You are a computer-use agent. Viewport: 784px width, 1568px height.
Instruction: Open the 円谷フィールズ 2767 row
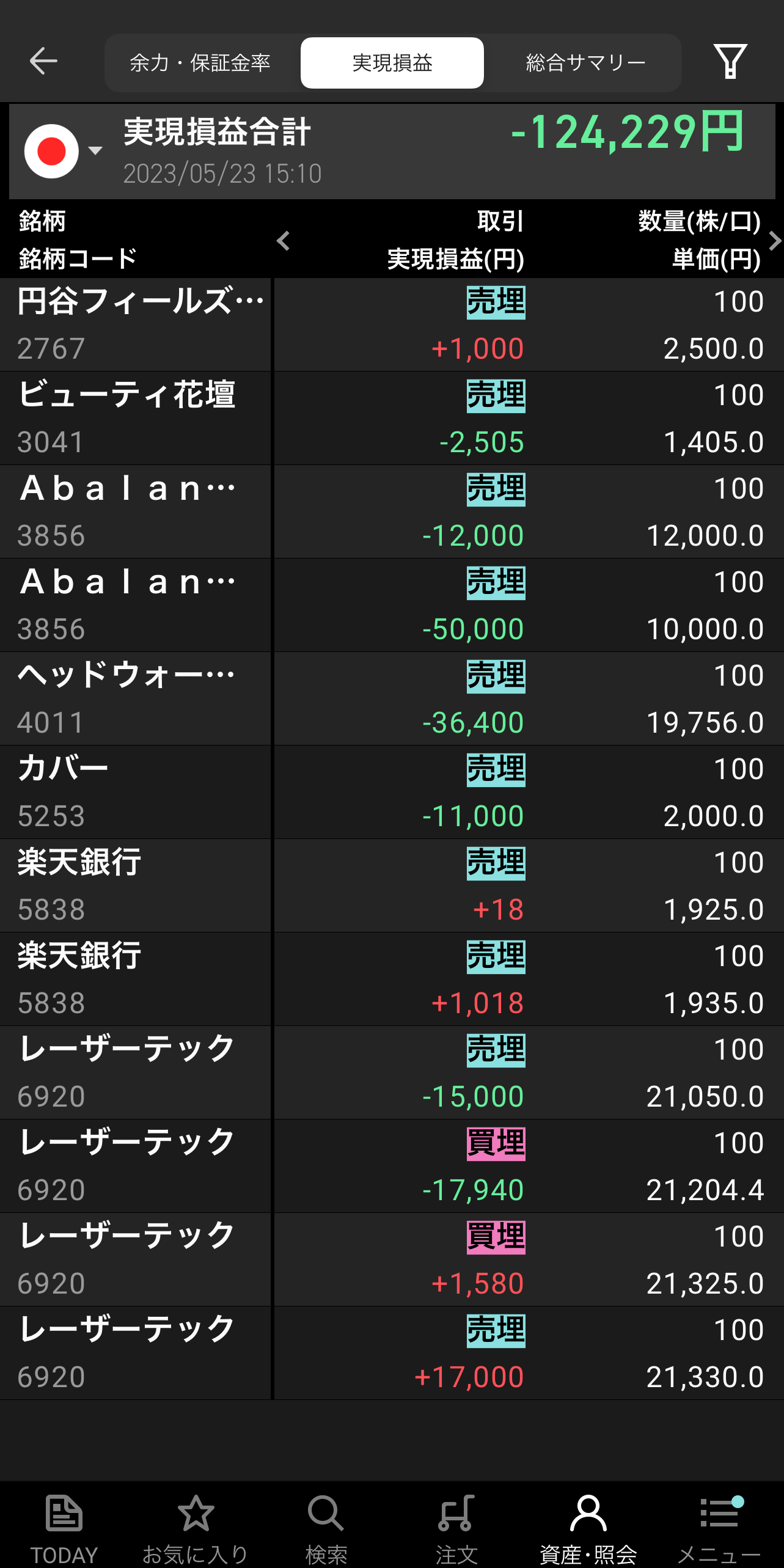392,324
